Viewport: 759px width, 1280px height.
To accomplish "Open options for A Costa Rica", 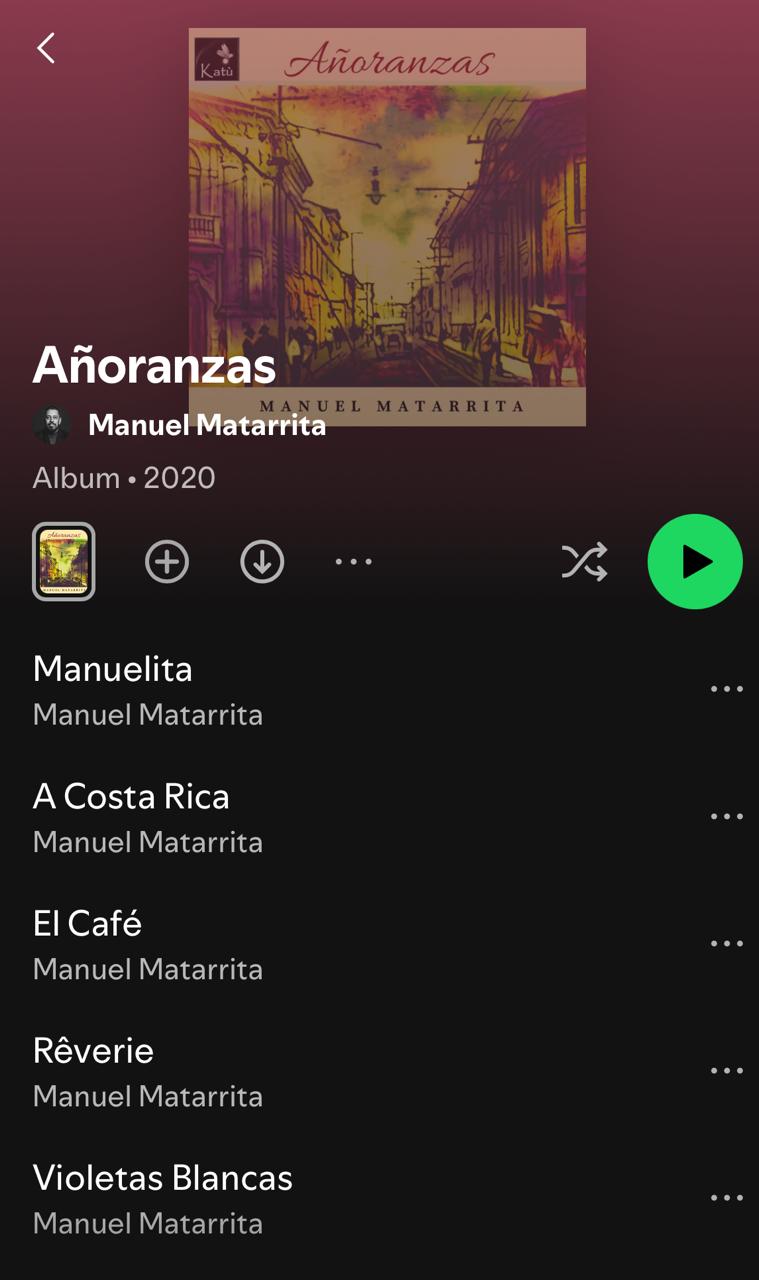I will pyautogui.click(x=726, y=817).
